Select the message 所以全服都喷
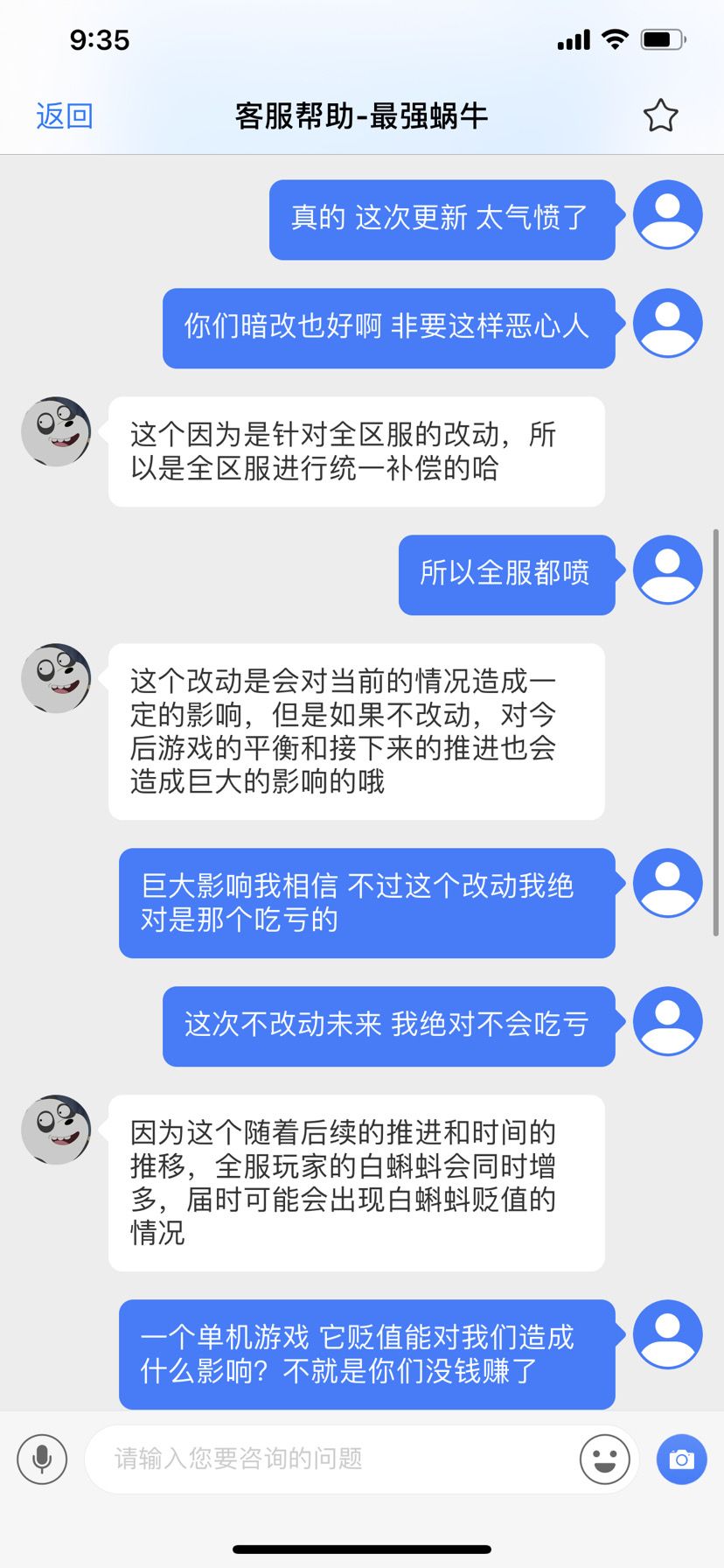The width and height of the screenshot is (724, 1568). tap(505, 573)
